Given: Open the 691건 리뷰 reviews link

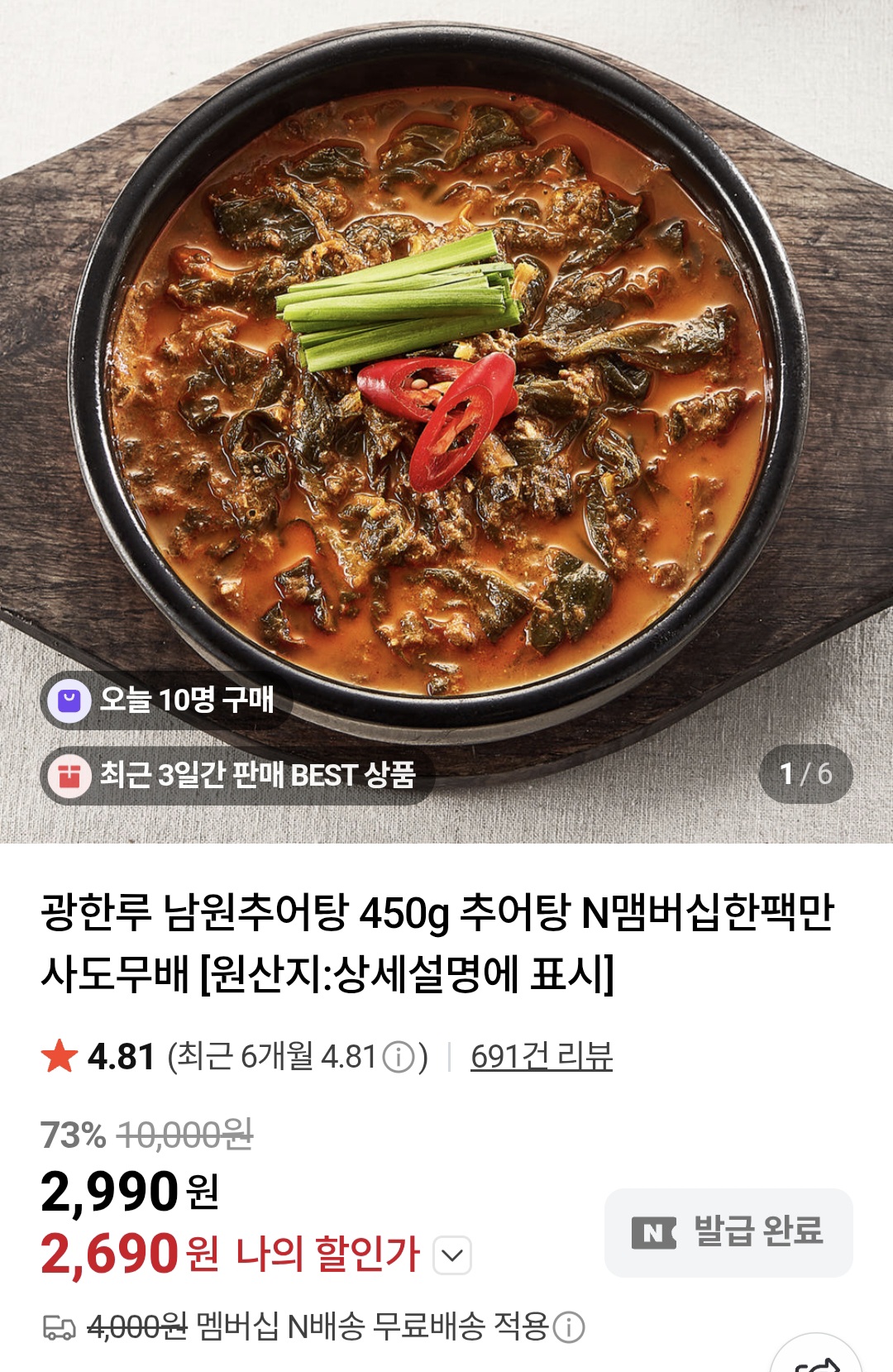Looking at the screenshot, I should 542,1057.
